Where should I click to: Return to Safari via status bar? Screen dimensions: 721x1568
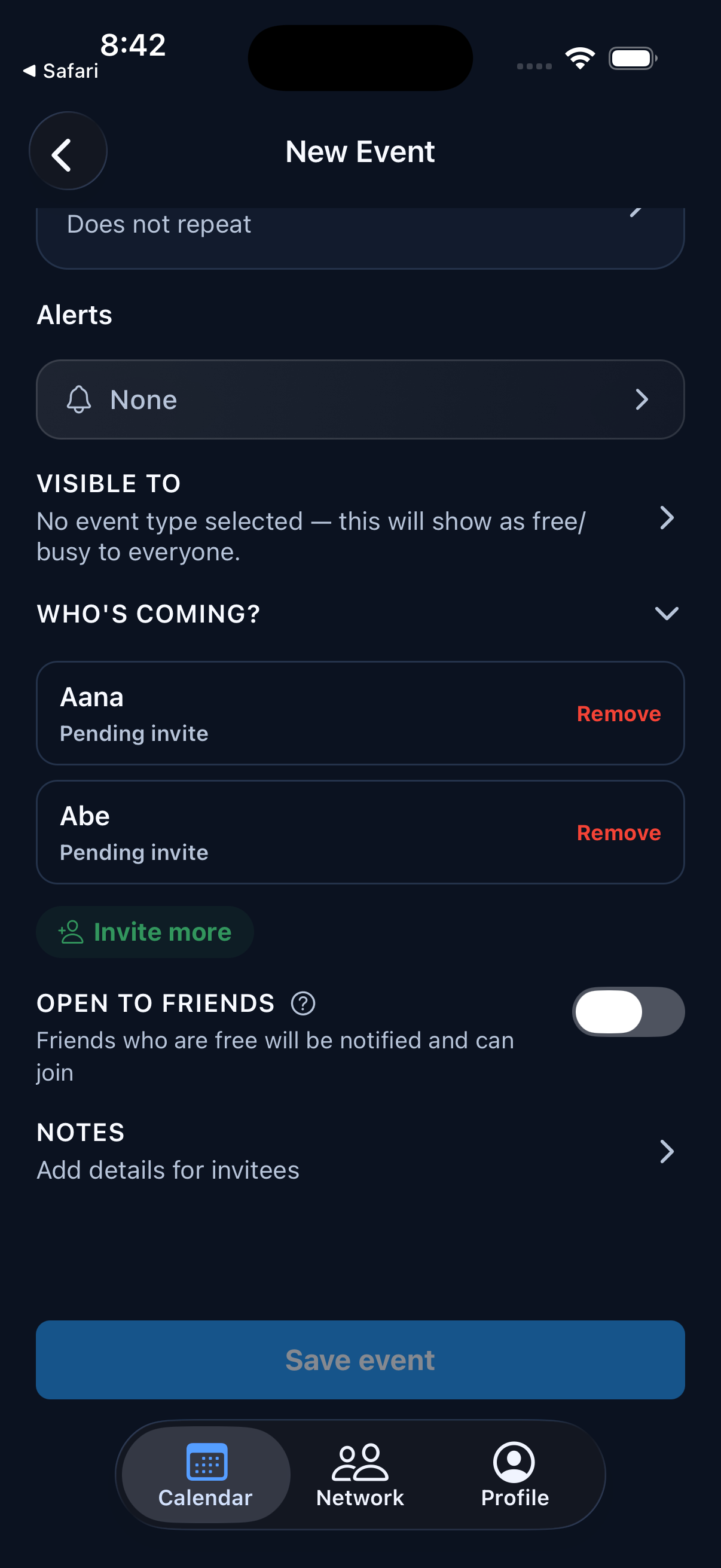[x=62, y=70]
